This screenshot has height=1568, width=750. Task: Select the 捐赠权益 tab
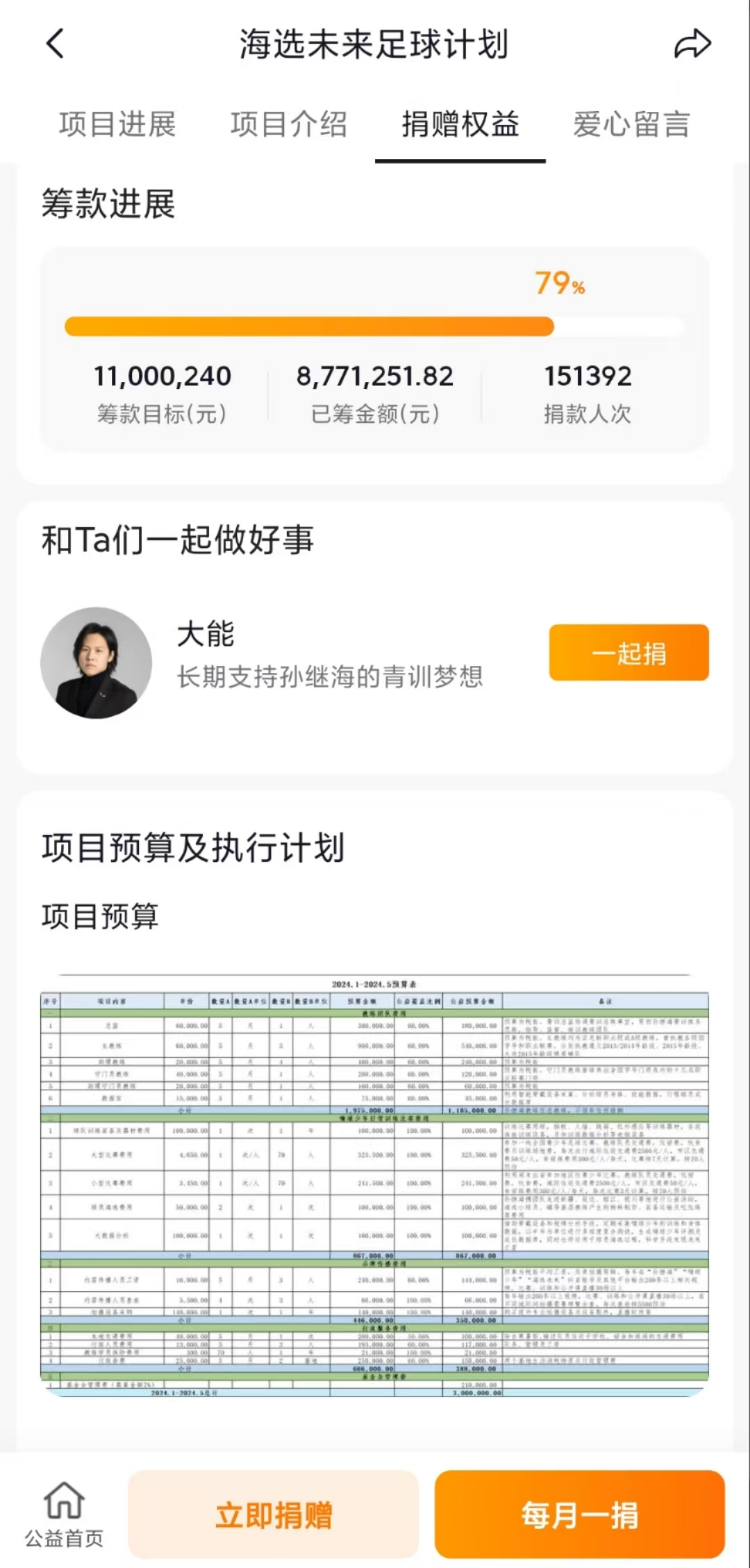[460, 124]
